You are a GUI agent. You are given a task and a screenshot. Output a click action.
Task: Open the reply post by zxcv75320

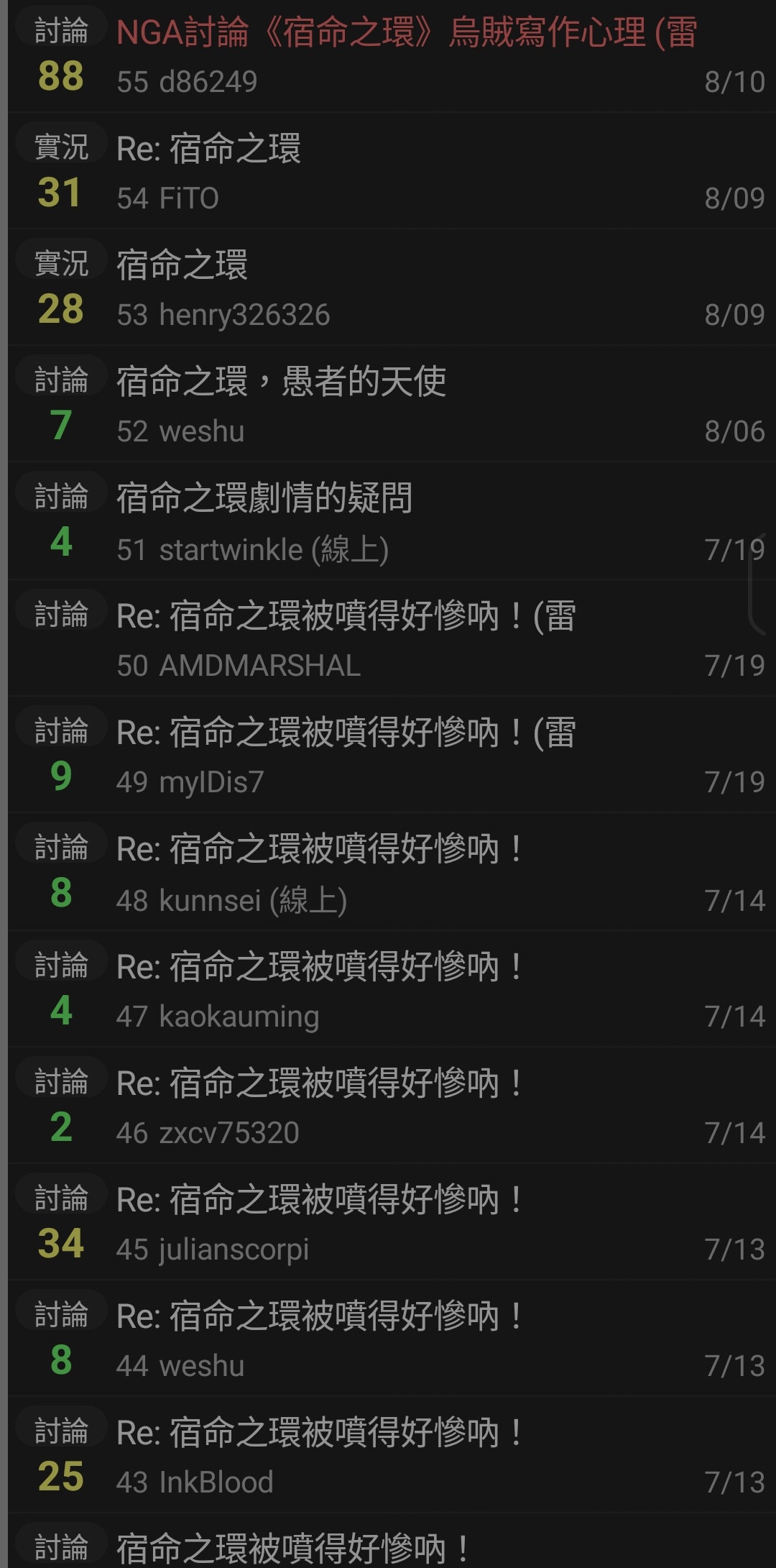(x=392, y=1106)
